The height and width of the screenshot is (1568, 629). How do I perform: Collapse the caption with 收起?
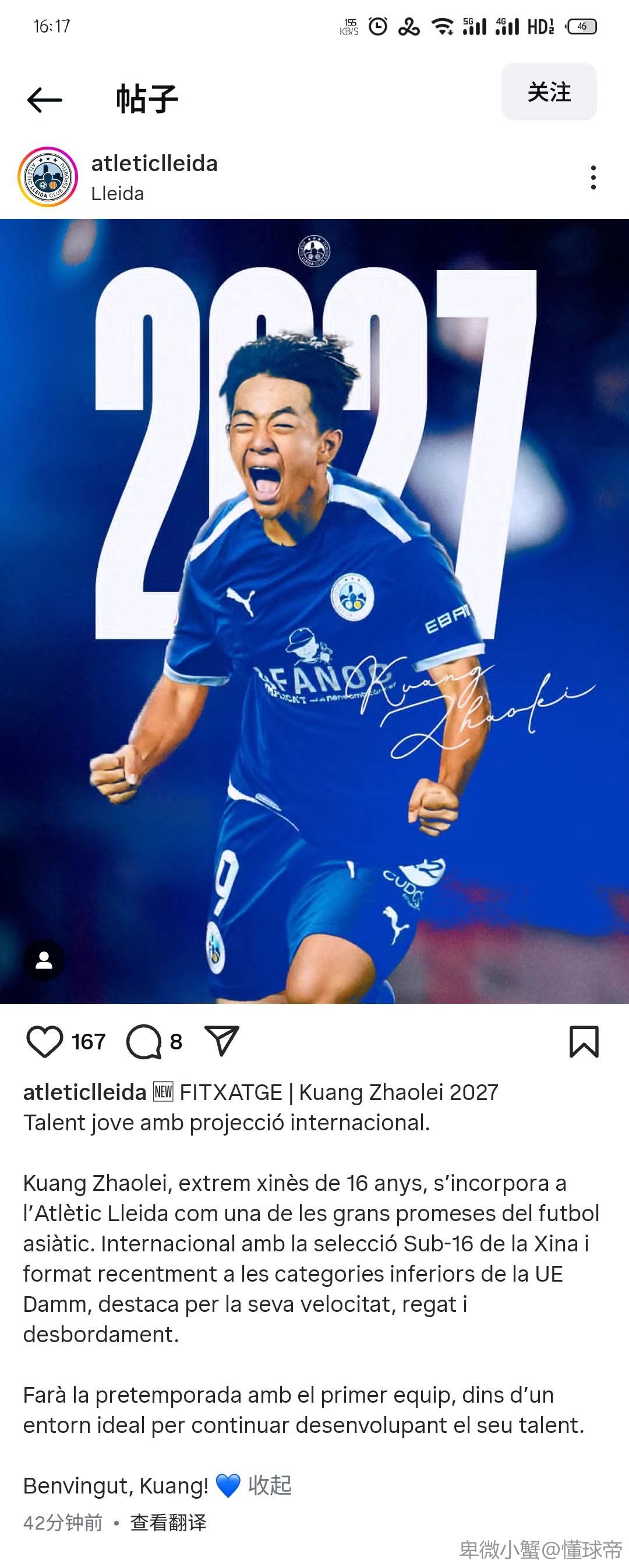pyautogui.click(x=270, y=1485)
